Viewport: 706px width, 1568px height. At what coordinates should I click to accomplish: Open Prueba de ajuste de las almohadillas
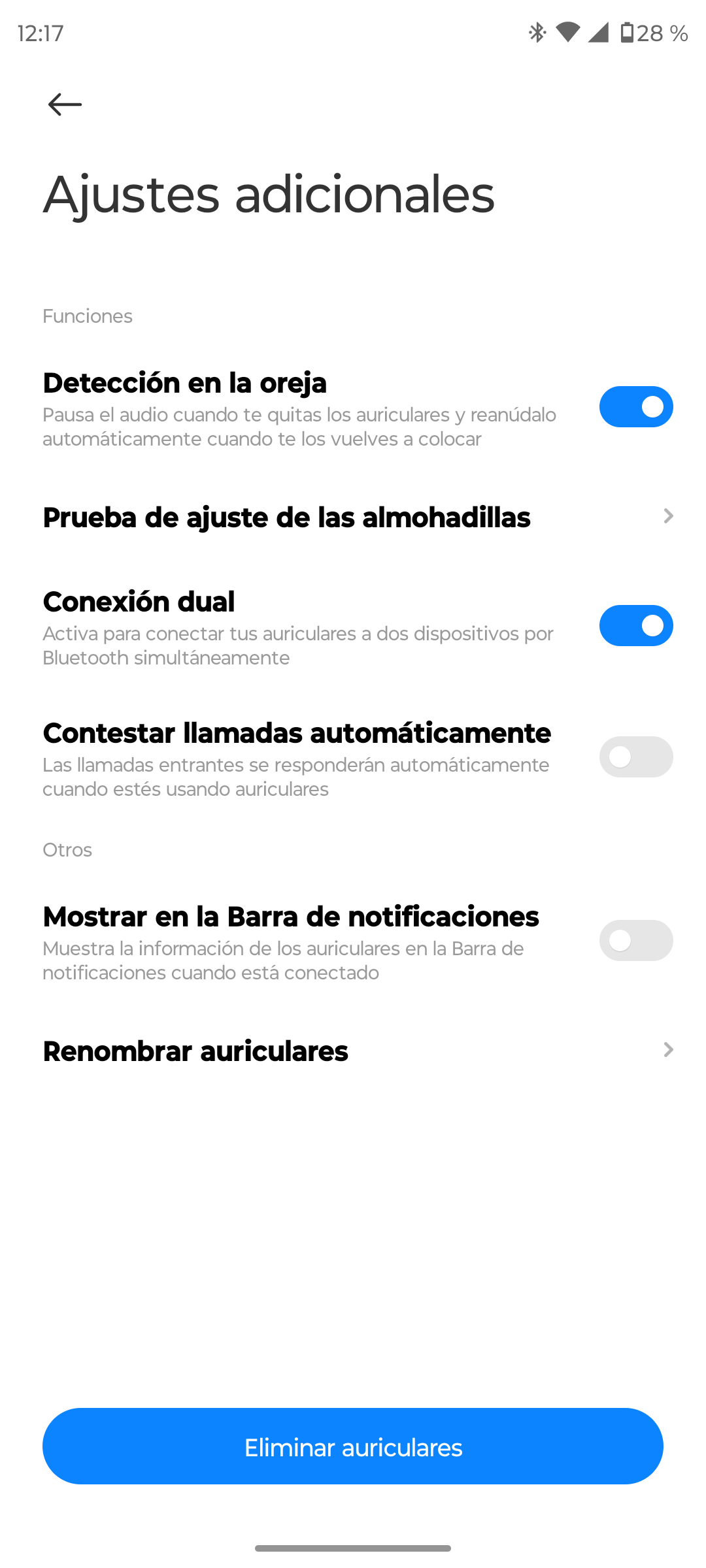(353, 517)
